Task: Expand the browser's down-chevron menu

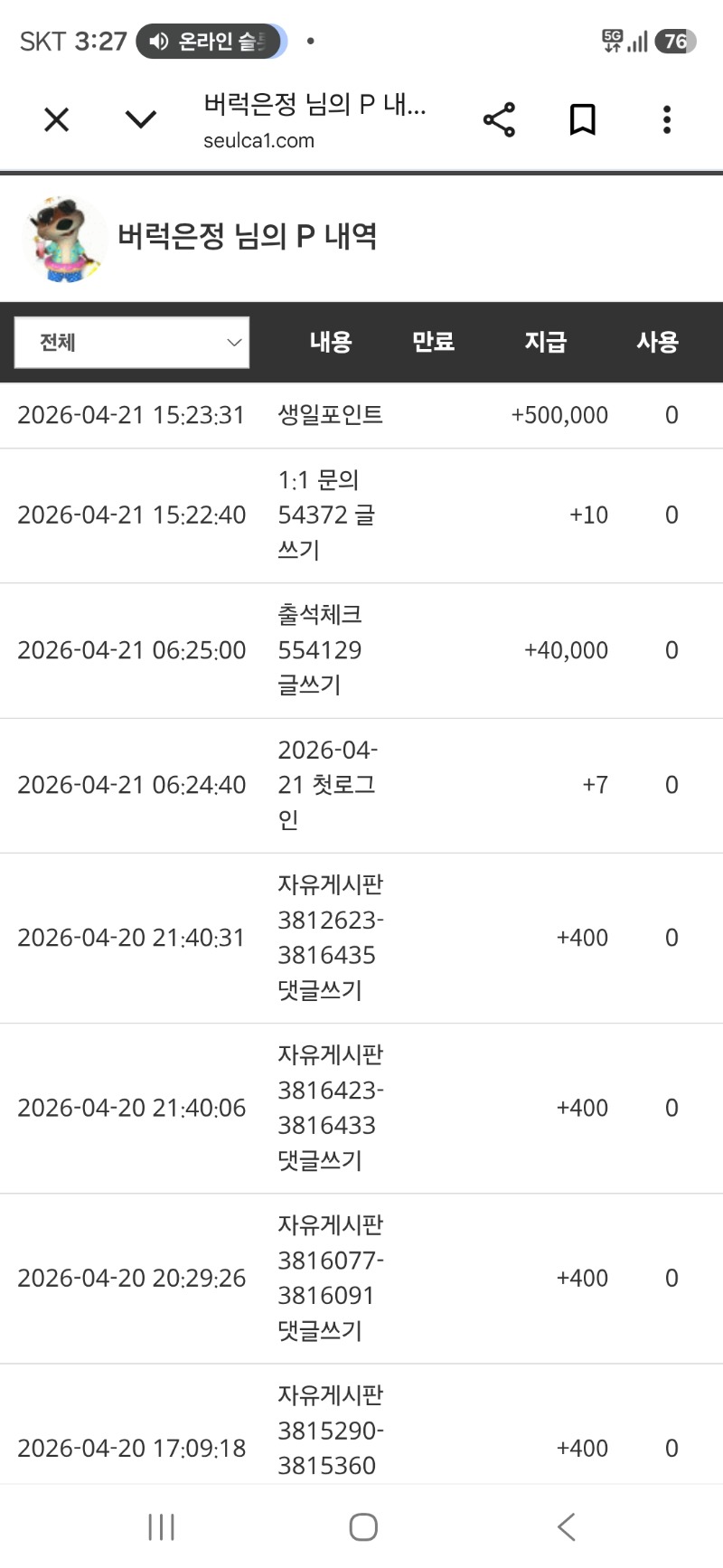Action: (141, 119)
